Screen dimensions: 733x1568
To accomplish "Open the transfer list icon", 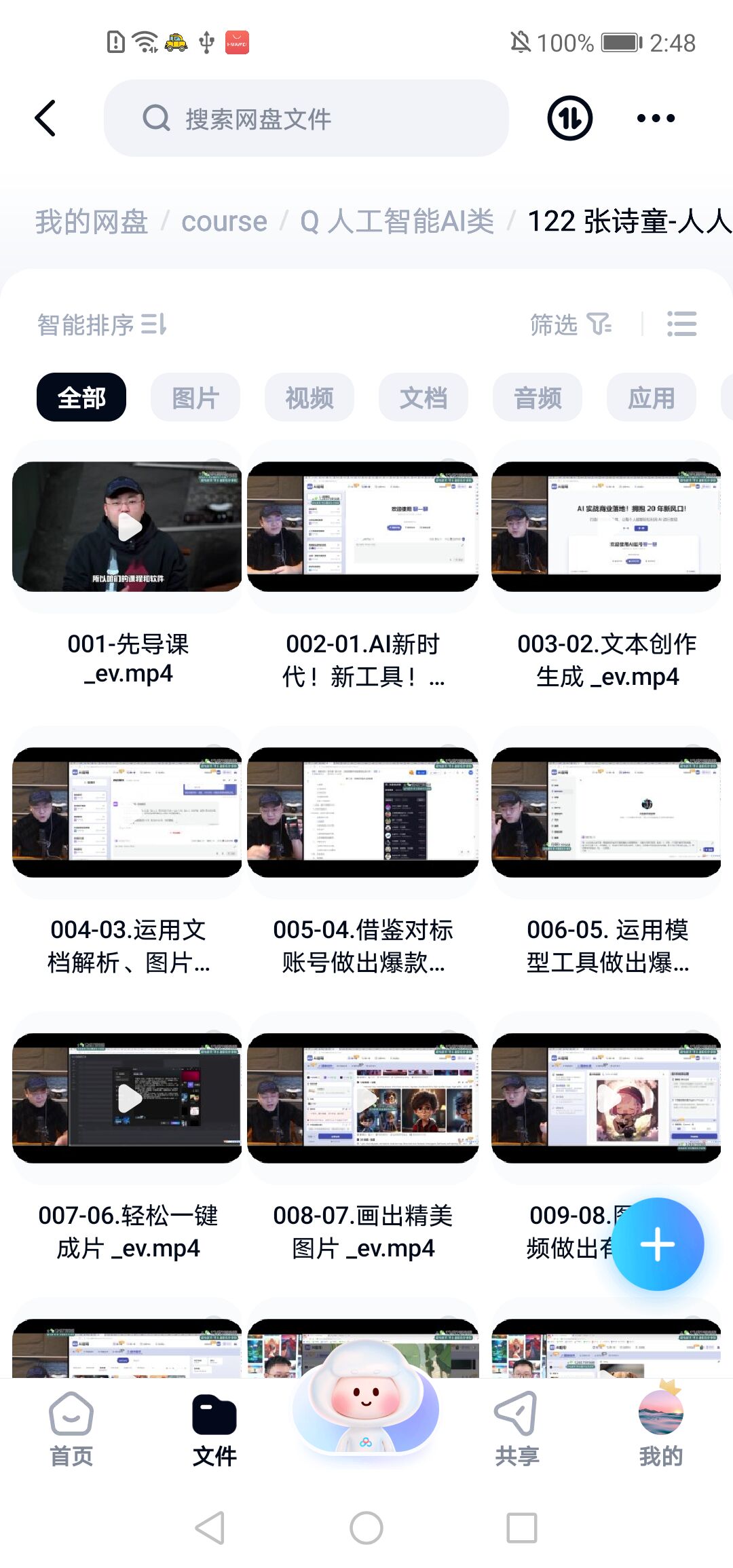I will click(x=569, y=118).
